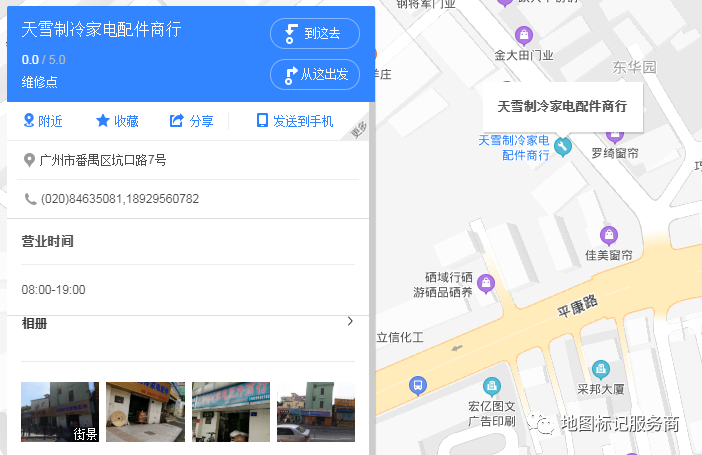Select the 佳美窗帘 map marker

click(x=608, y=236)
